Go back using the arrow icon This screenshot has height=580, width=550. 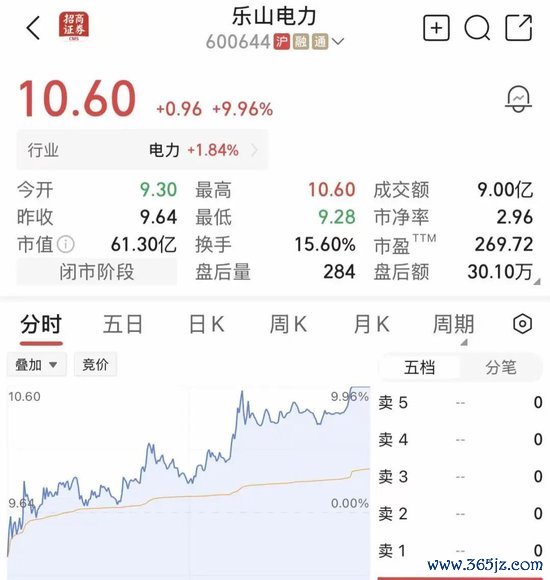[x=33, y=28]
